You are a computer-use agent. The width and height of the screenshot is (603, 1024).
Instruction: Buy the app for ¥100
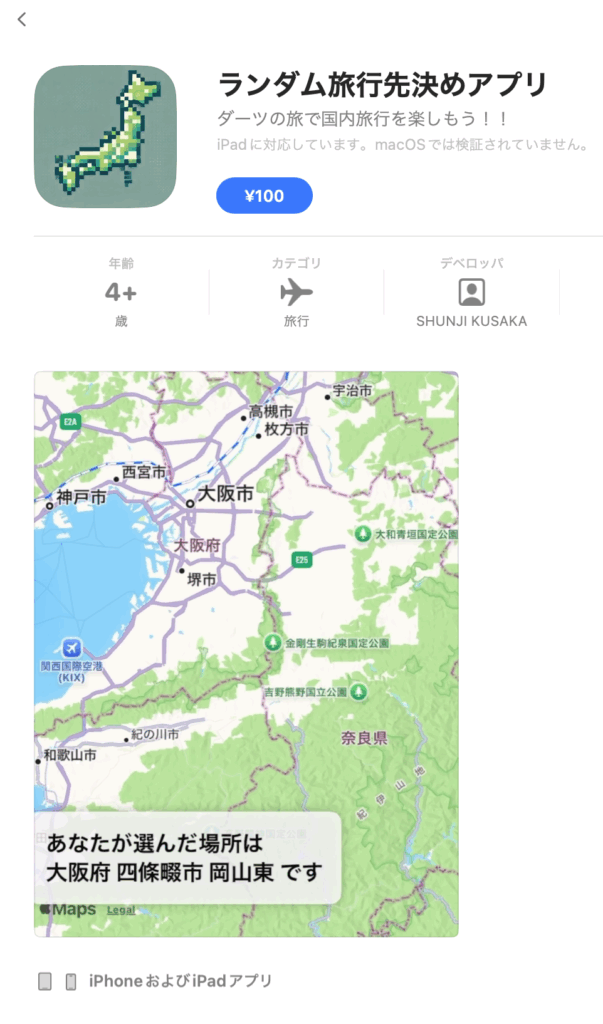[x=264, y=196]
